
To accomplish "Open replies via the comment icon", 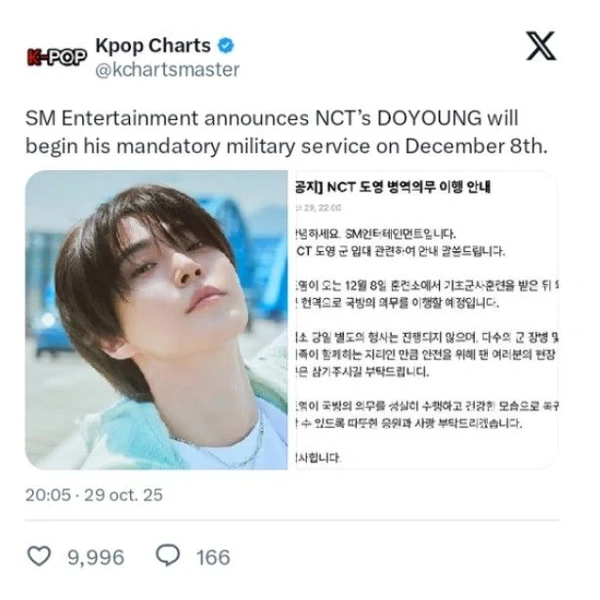I will pyautogui.click(x=170, y=556).
